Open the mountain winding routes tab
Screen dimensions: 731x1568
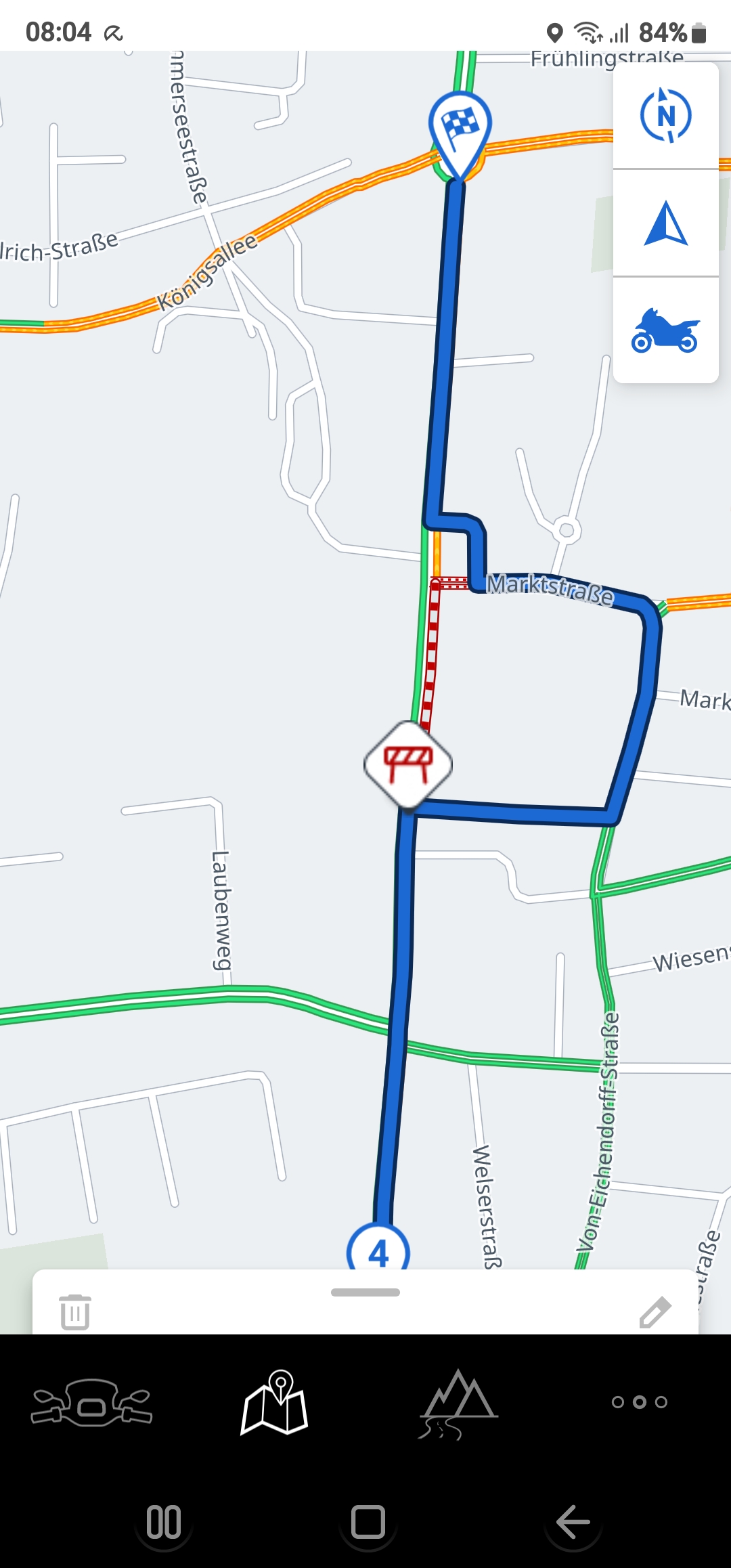pos(458,1402)
